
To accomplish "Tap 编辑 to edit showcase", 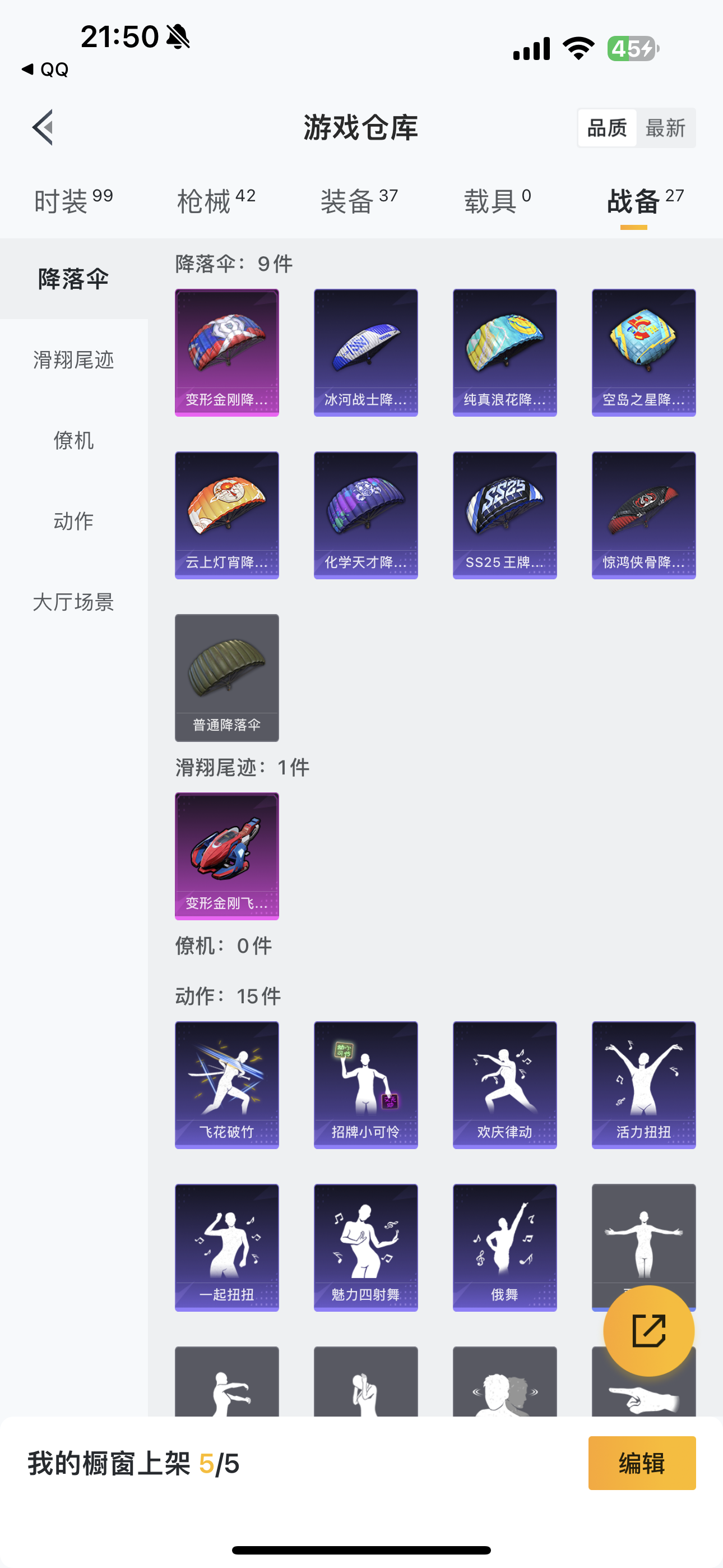I will click(641, 1463).
